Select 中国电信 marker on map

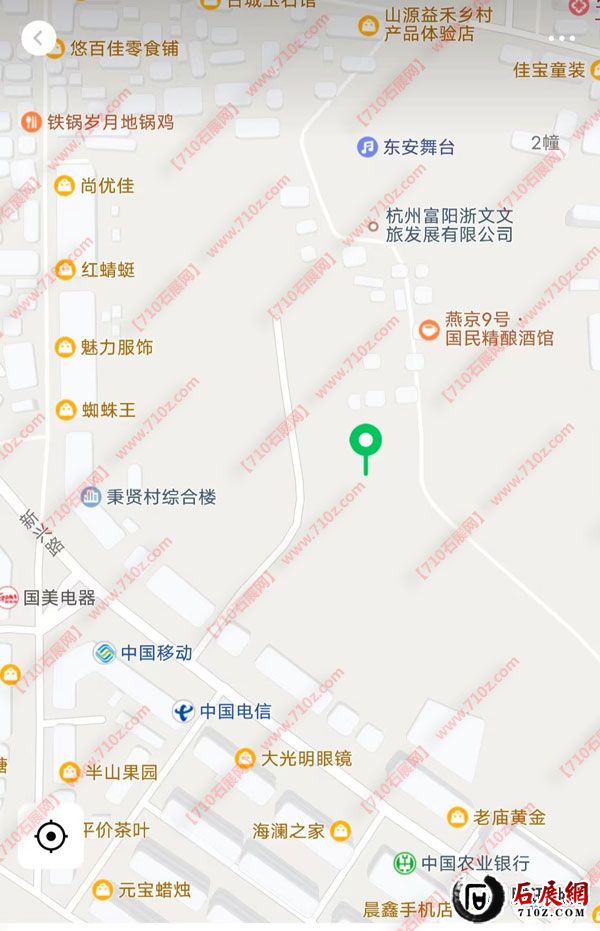click(x=183, y=712)
